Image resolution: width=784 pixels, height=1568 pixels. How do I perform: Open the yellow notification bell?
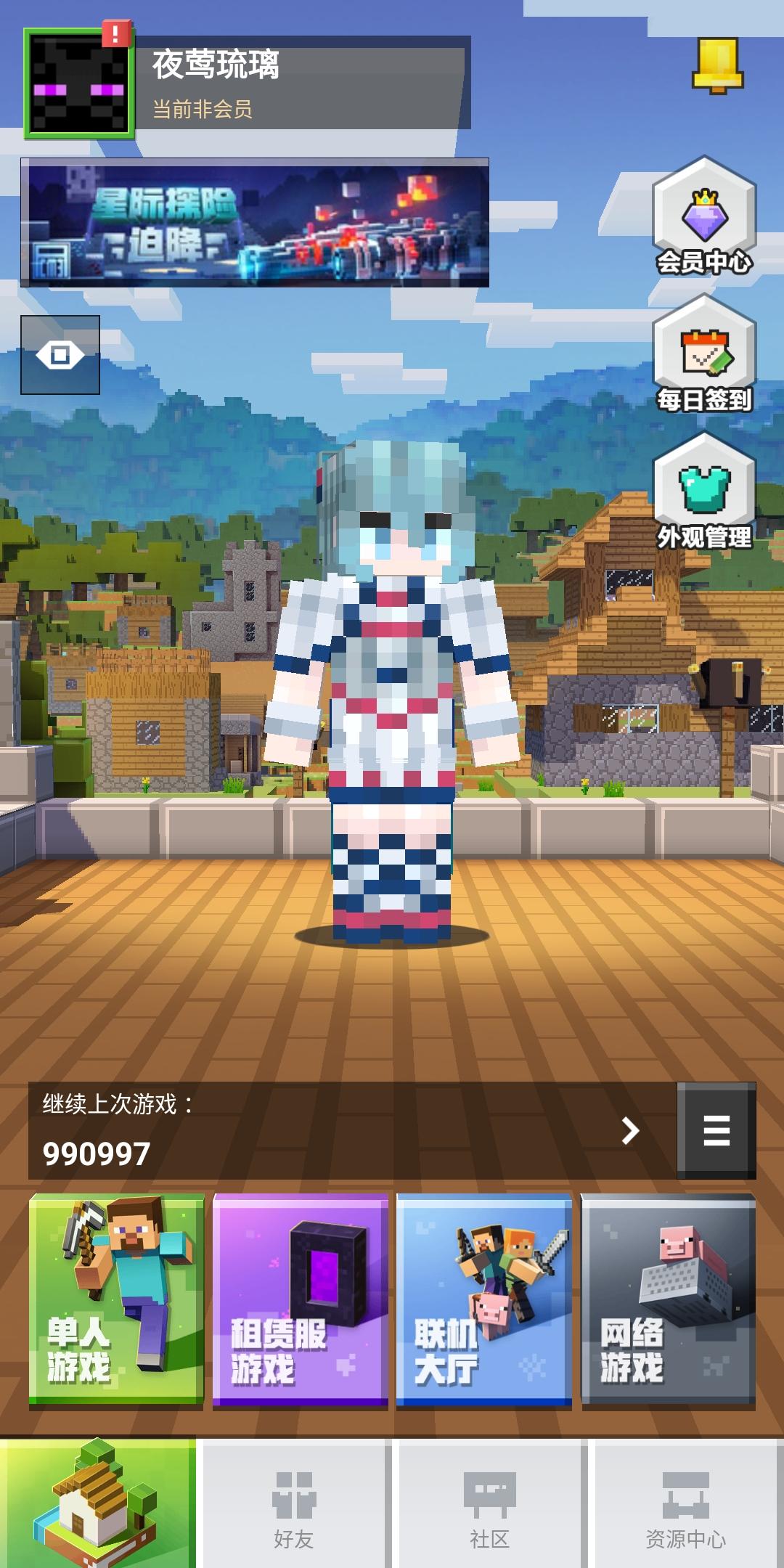(717, 66)
